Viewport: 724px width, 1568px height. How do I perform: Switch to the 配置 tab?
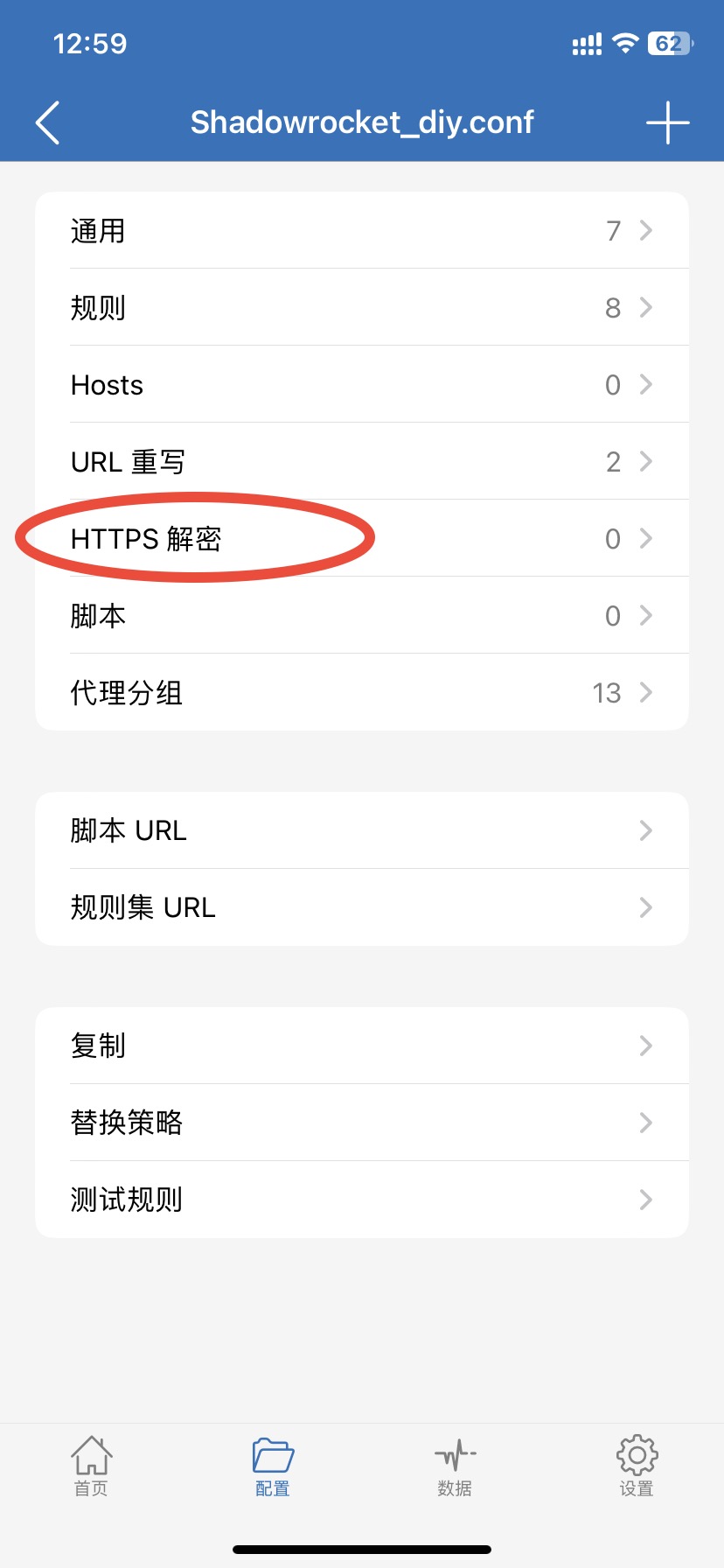click(x=273, y=1466)
